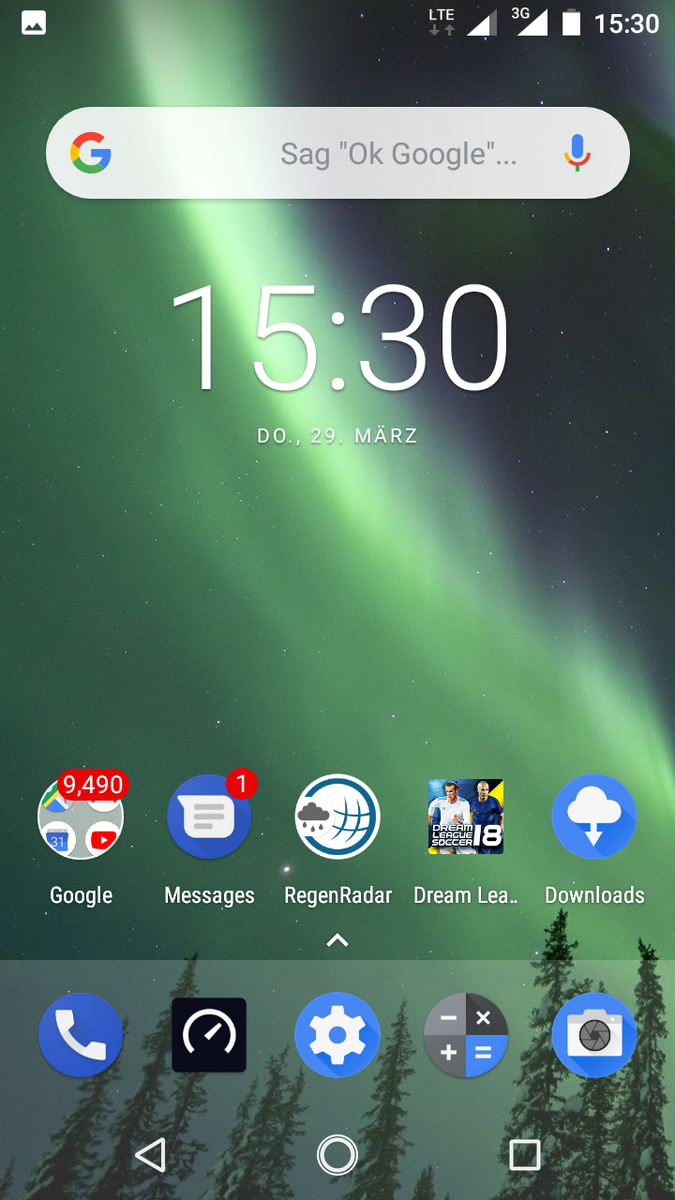Open system Settings gear
675x1200 pixels.
pos(338,1035)
